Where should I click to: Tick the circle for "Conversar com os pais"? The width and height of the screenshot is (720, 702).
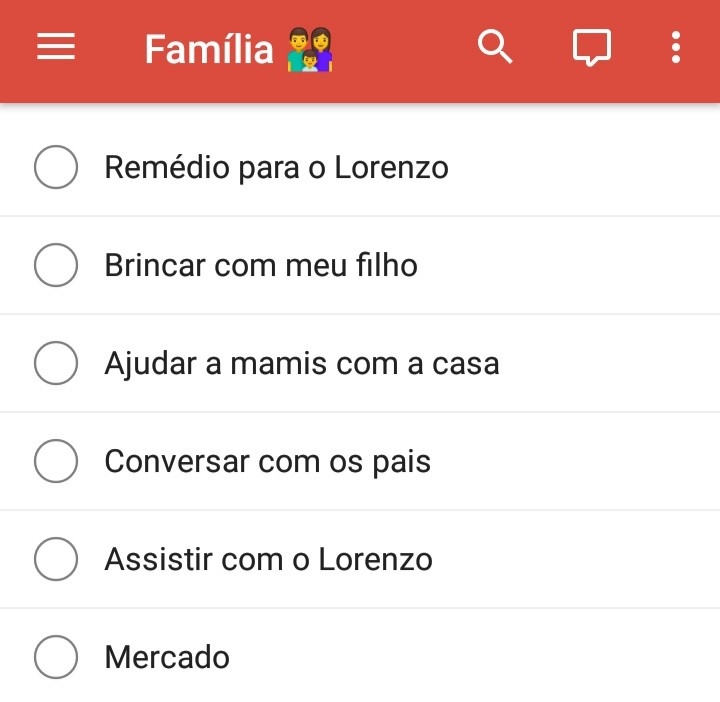coord(56,461)
